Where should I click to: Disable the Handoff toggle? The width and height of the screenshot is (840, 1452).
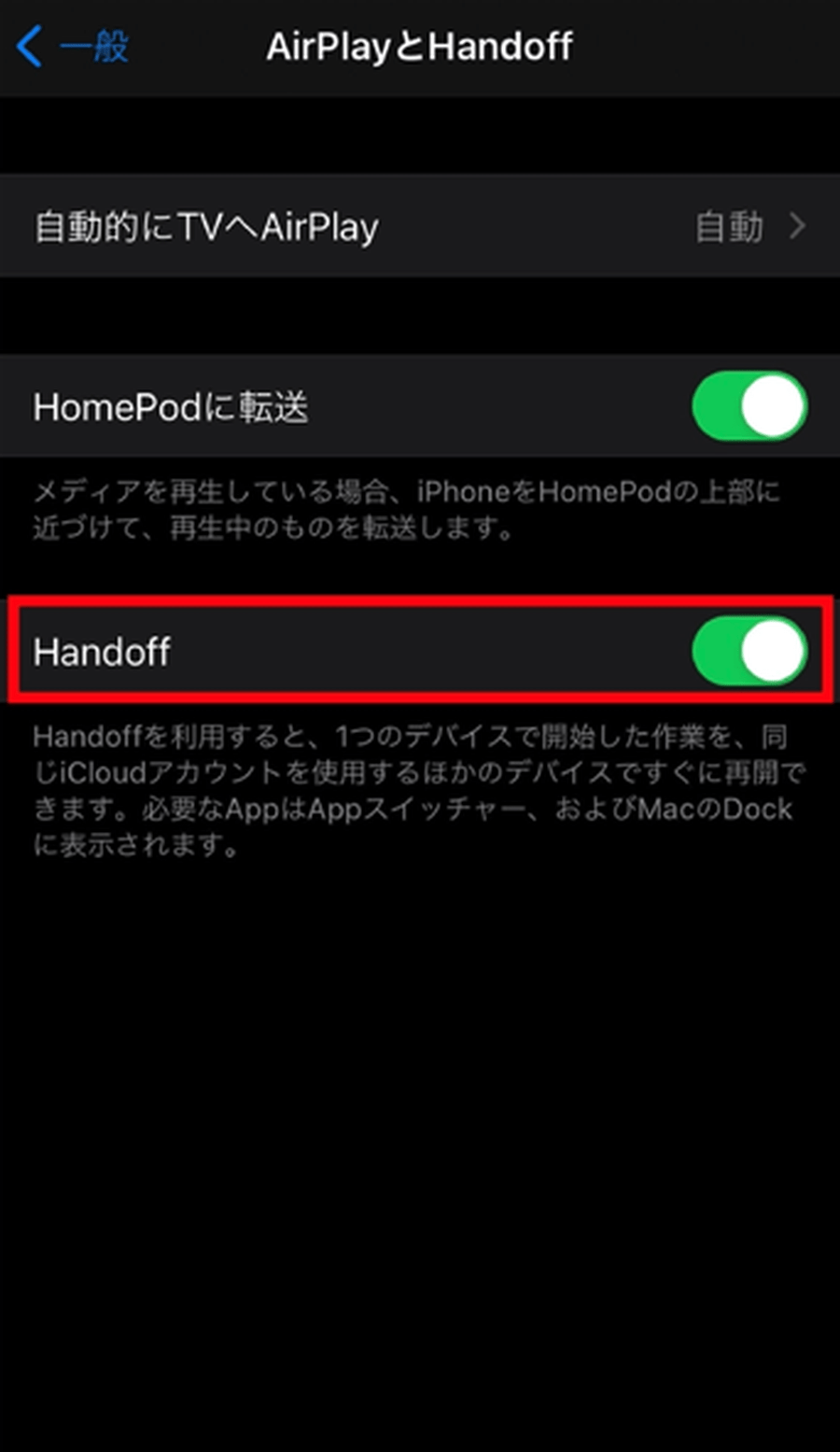tap(749, 651)
